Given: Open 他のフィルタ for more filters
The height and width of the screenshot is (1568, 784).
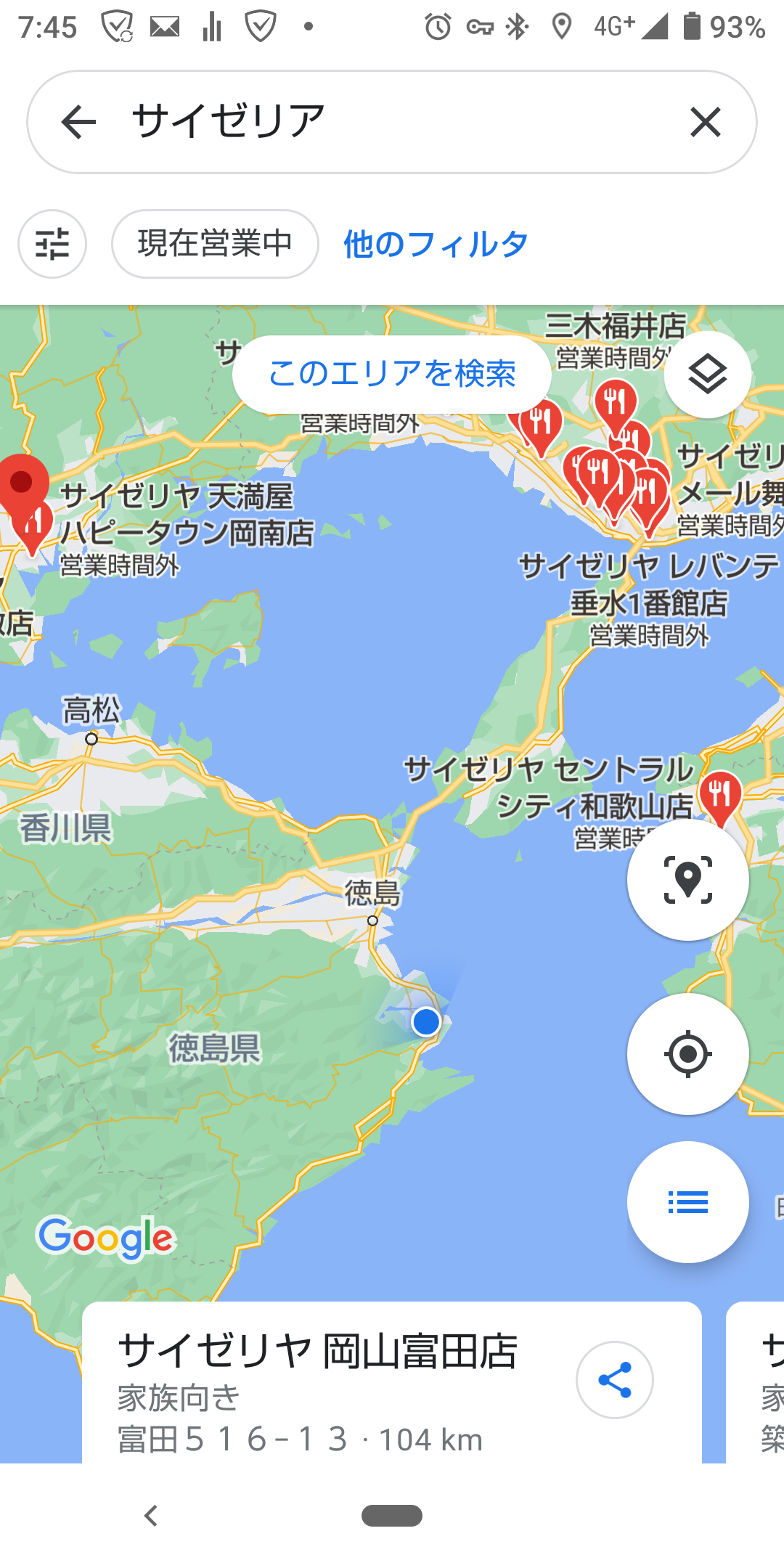Looking at the screenshot, I should tap(436, 244).
